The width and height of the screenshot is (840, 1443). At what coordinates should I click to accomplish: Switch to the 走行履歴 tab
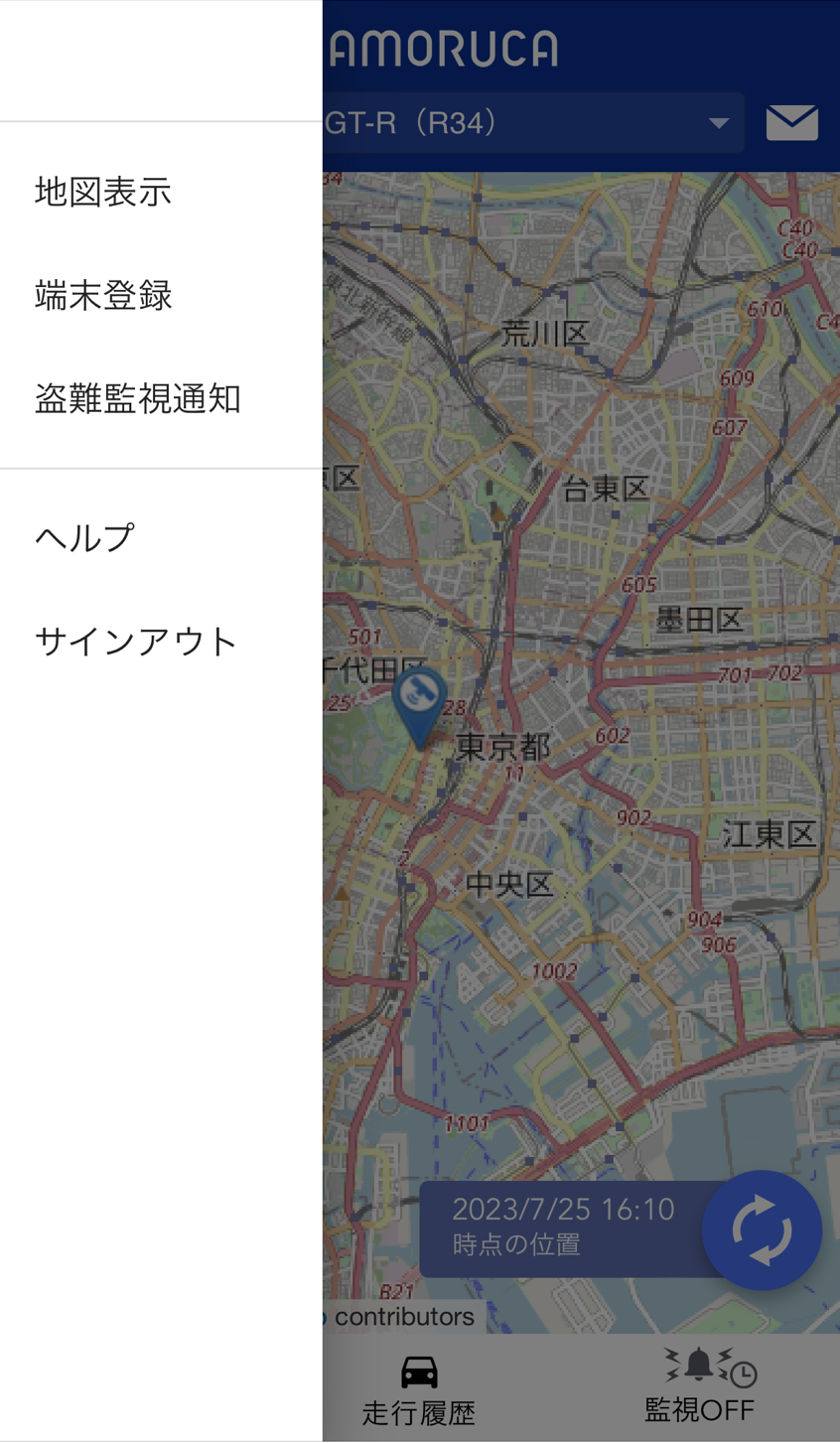(419, 1389)
